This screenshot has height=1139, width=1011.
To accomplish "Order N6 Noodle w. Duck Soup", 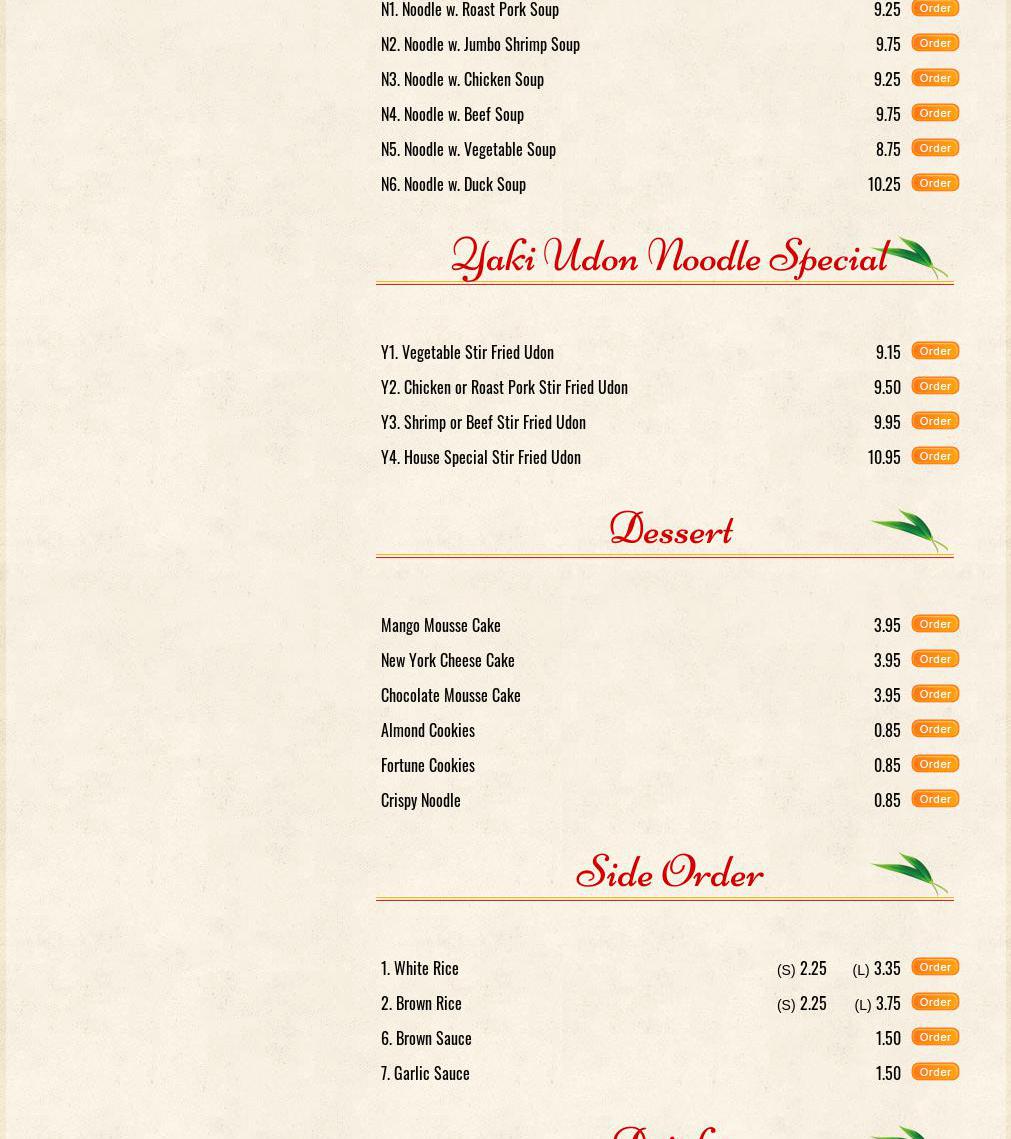I will coord(935,183).
